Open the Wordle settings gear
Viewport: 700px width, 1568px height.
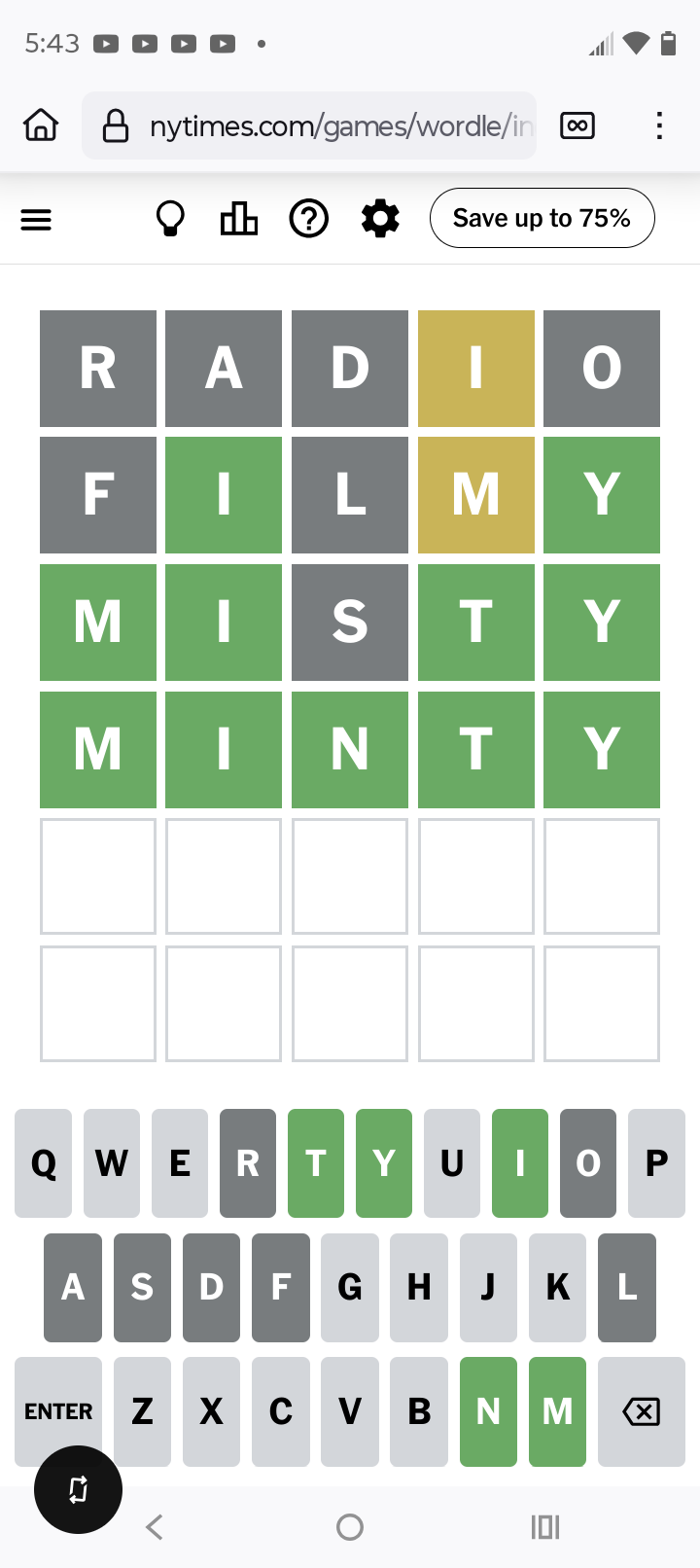coord(380,219)
